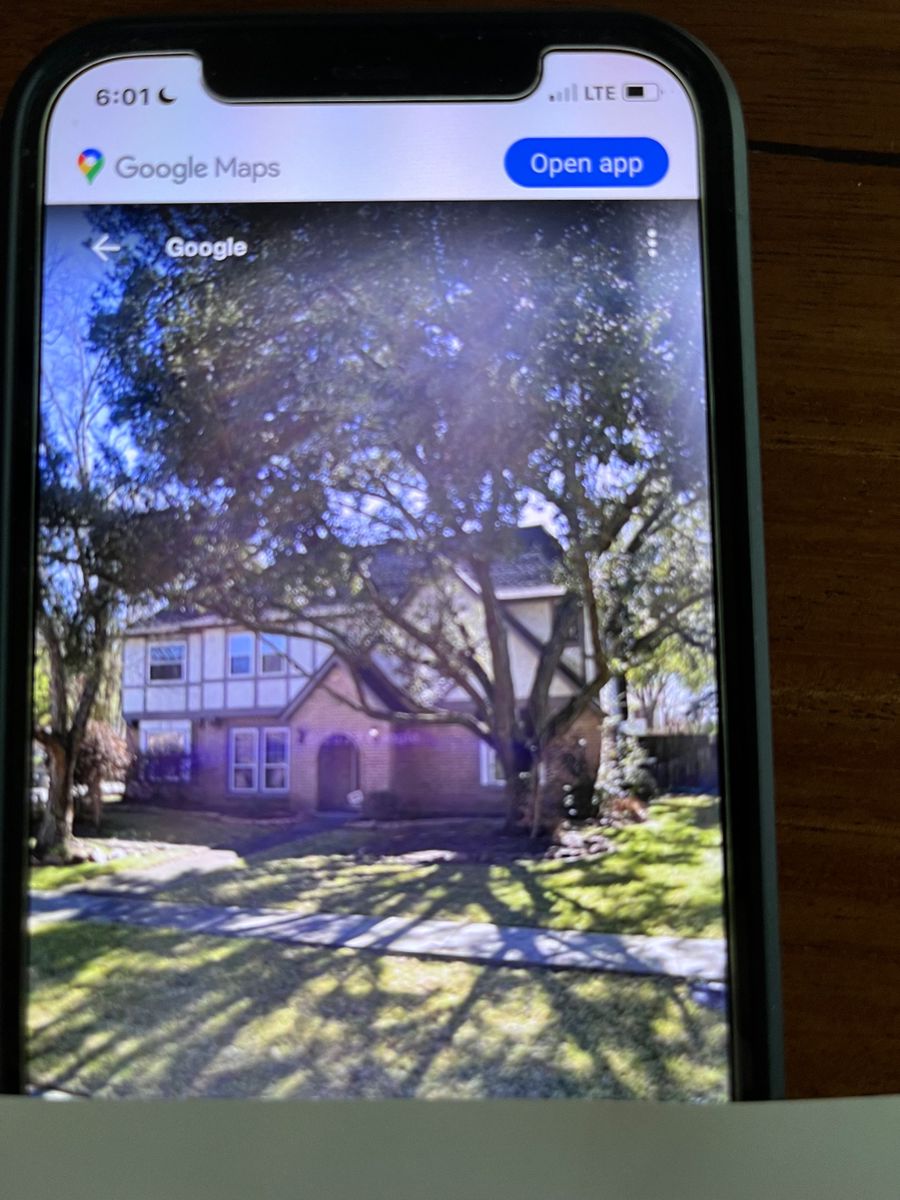Open the three-dot overflow menu
This screenshot has height=1200, width=900.
point(652,242)
